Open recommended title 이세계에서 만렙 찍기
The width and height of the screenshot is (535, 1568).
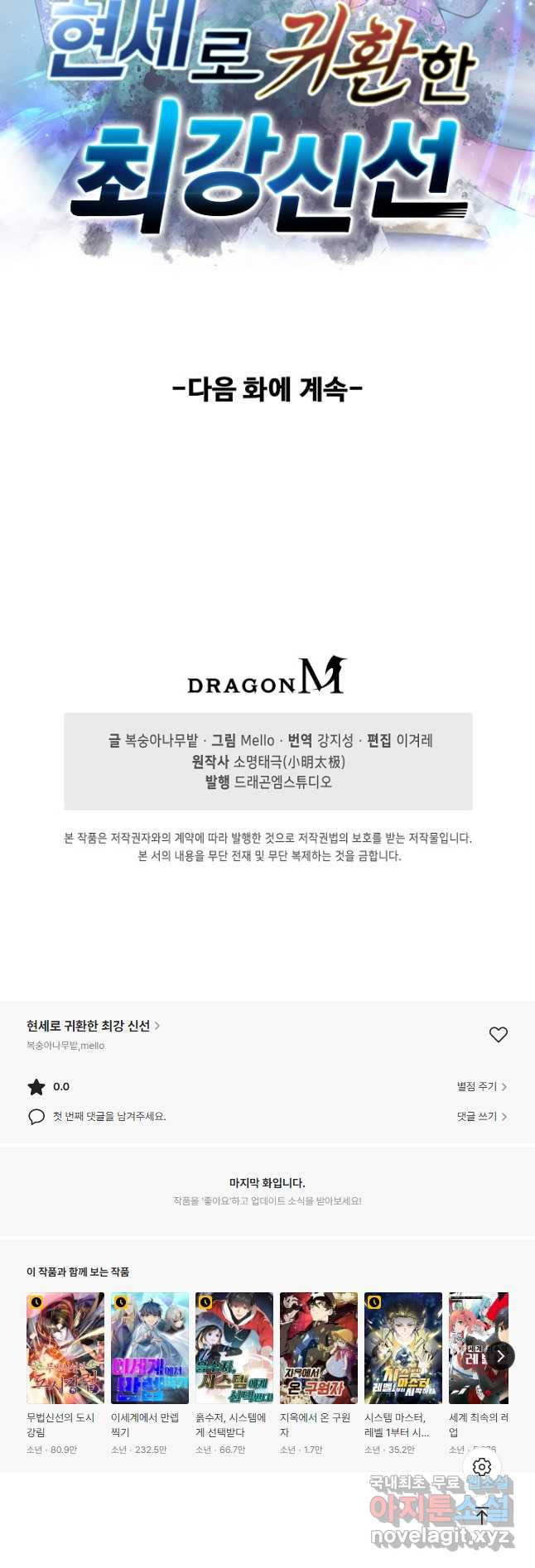tap(150, 1348)
